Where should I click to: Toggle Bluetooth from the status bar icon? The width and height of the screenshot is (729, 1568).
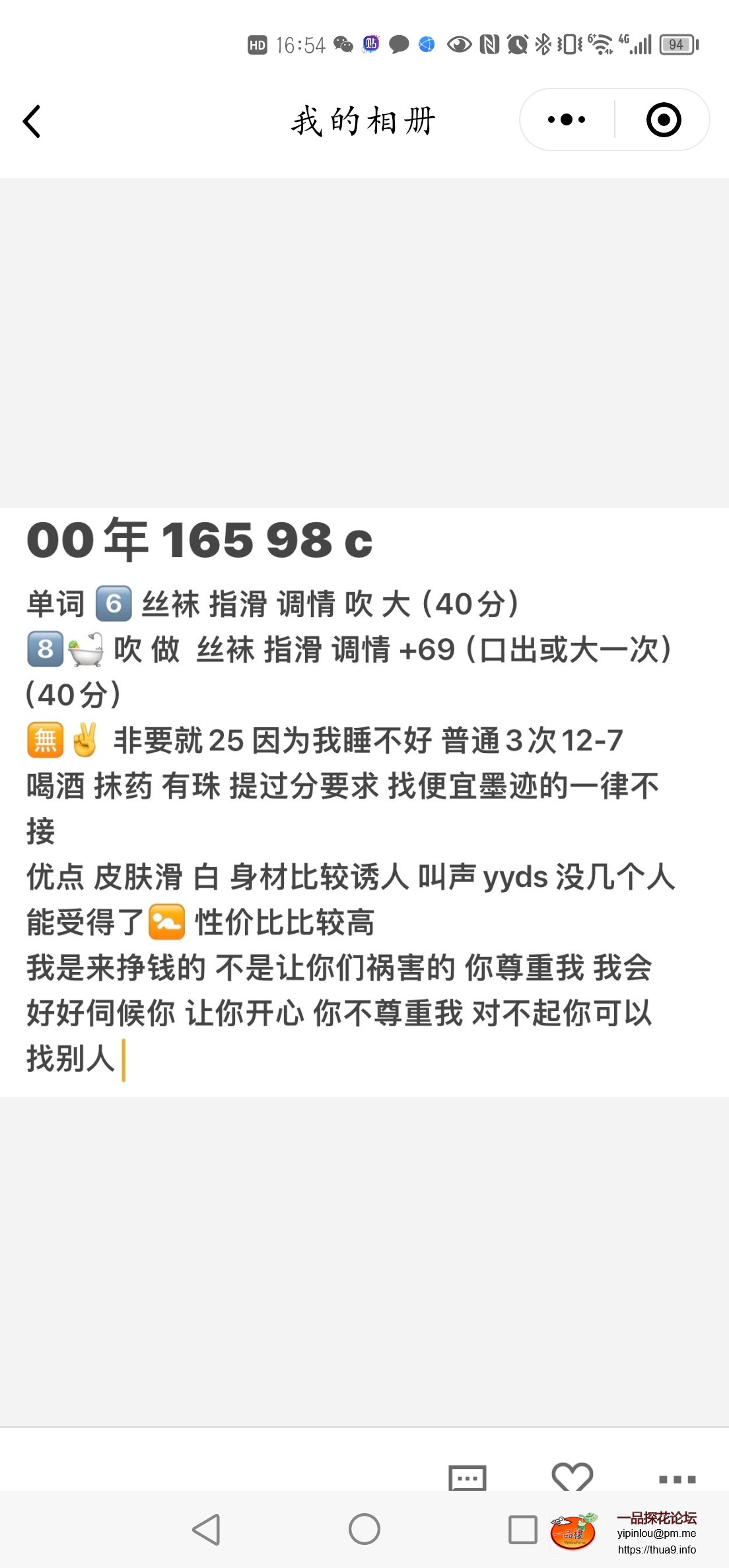543,44
